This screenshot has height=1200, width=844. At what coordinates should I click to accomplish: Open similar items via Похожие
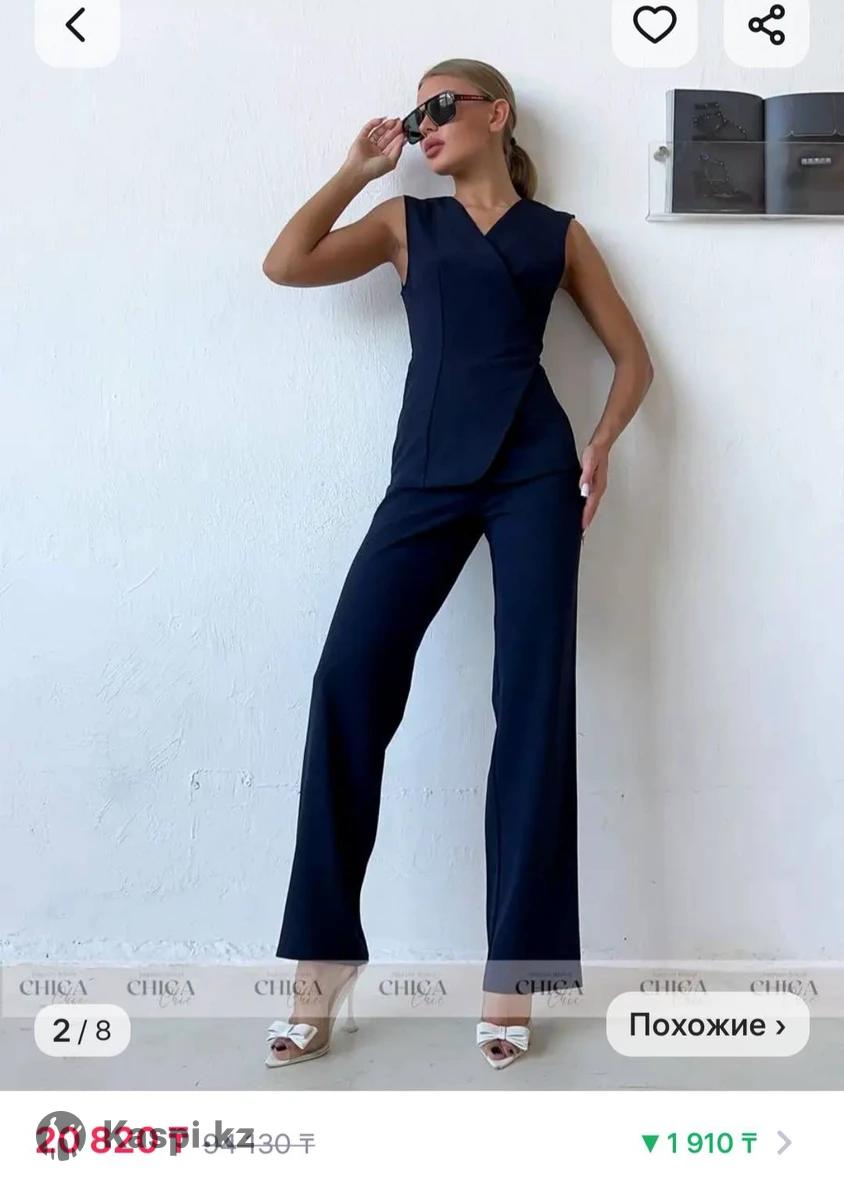[x=707, y=1025]
